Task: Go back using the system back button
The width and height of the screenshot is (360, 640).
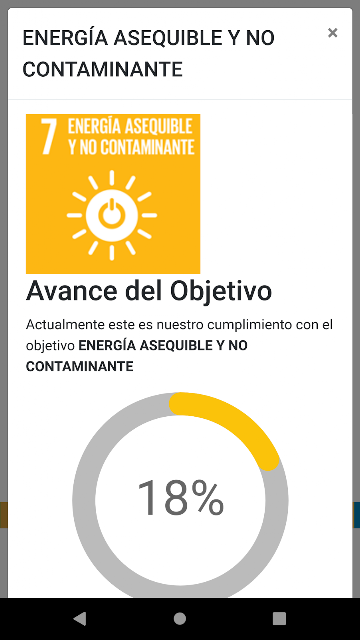Action: point(80,619)
